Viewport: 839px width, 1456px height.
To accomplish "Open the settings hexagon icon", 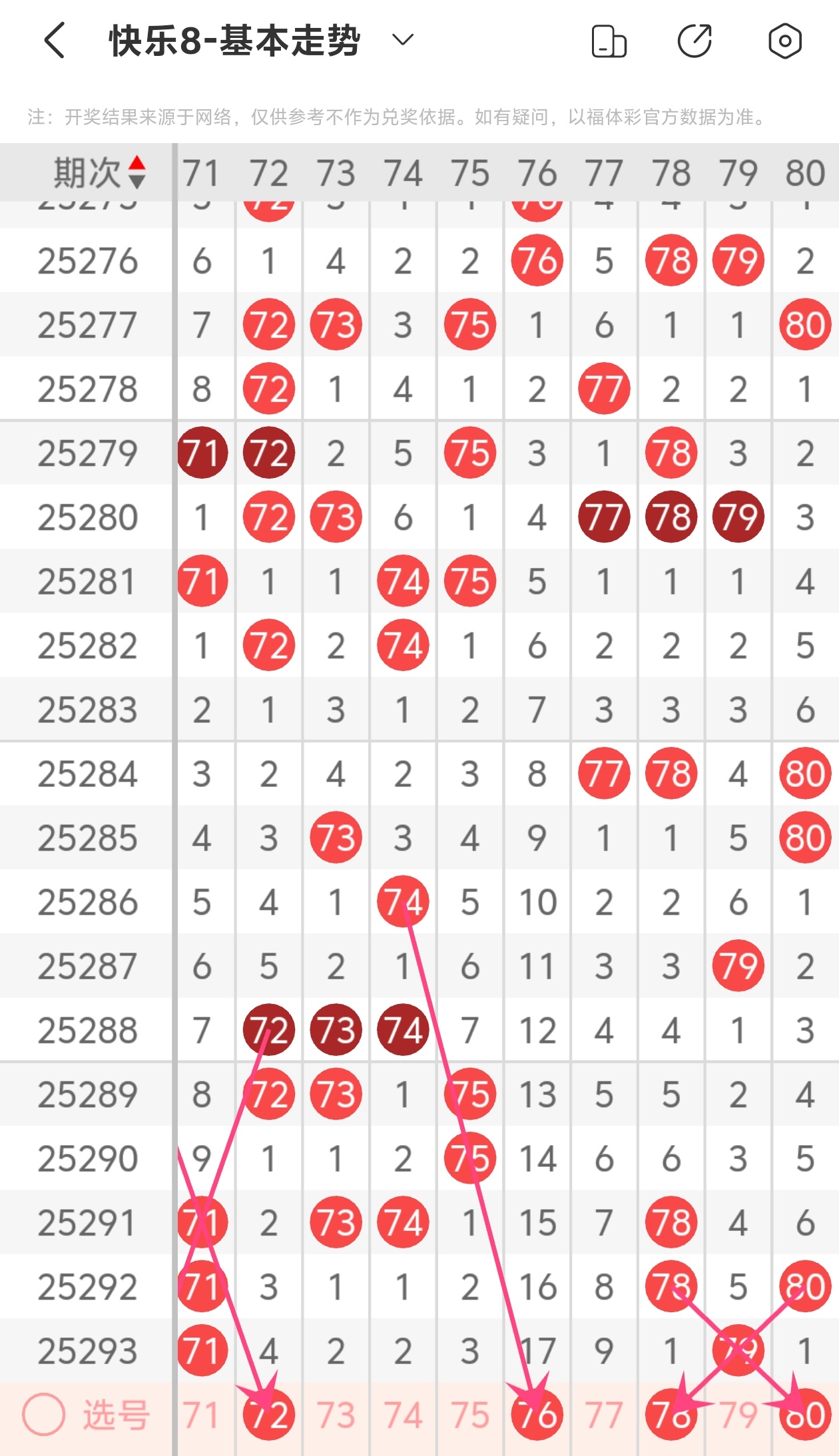I will [785, 41].
